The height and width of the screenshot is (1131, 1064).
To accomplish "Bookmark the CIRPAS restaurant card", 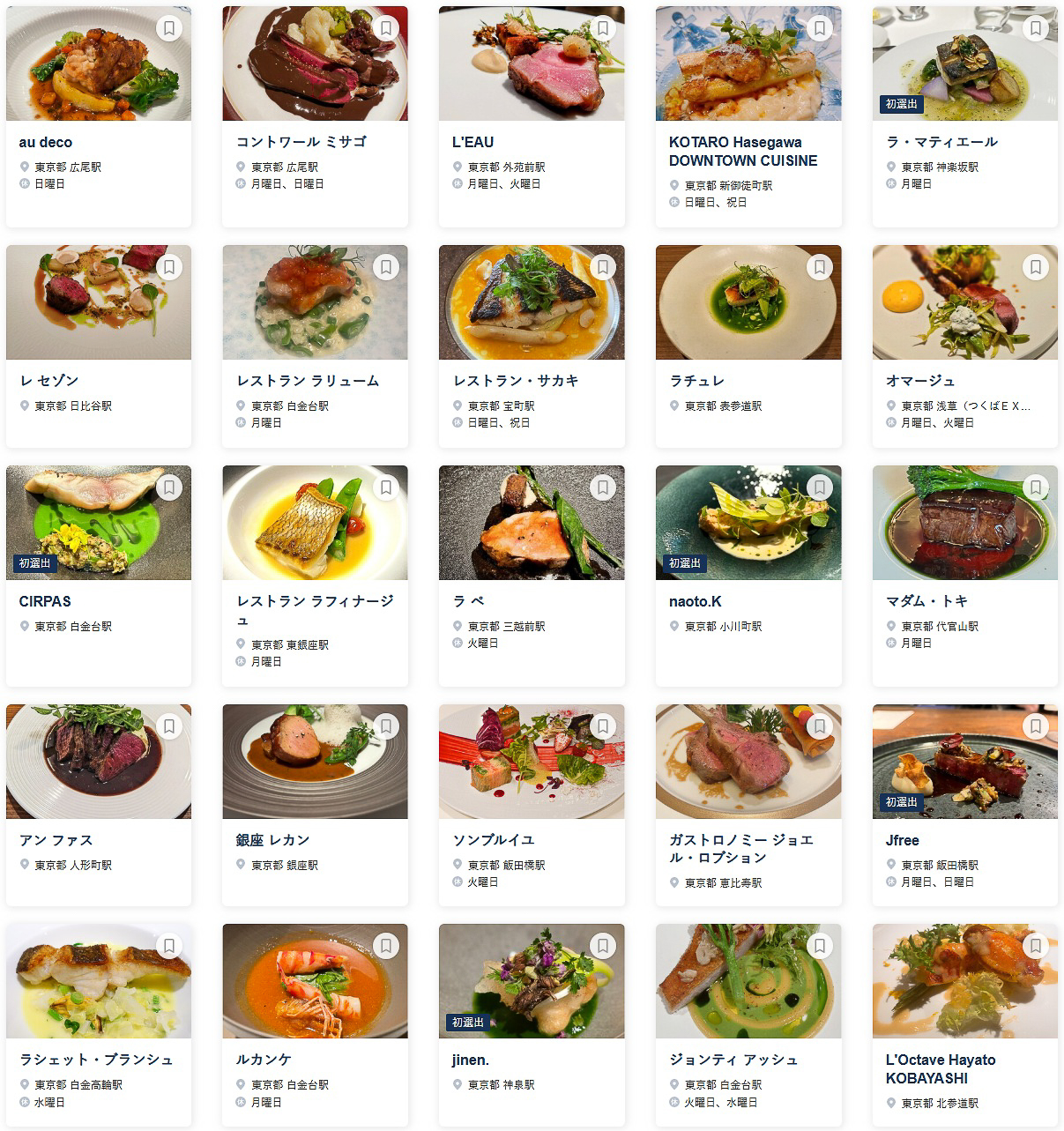I will 171,487.
